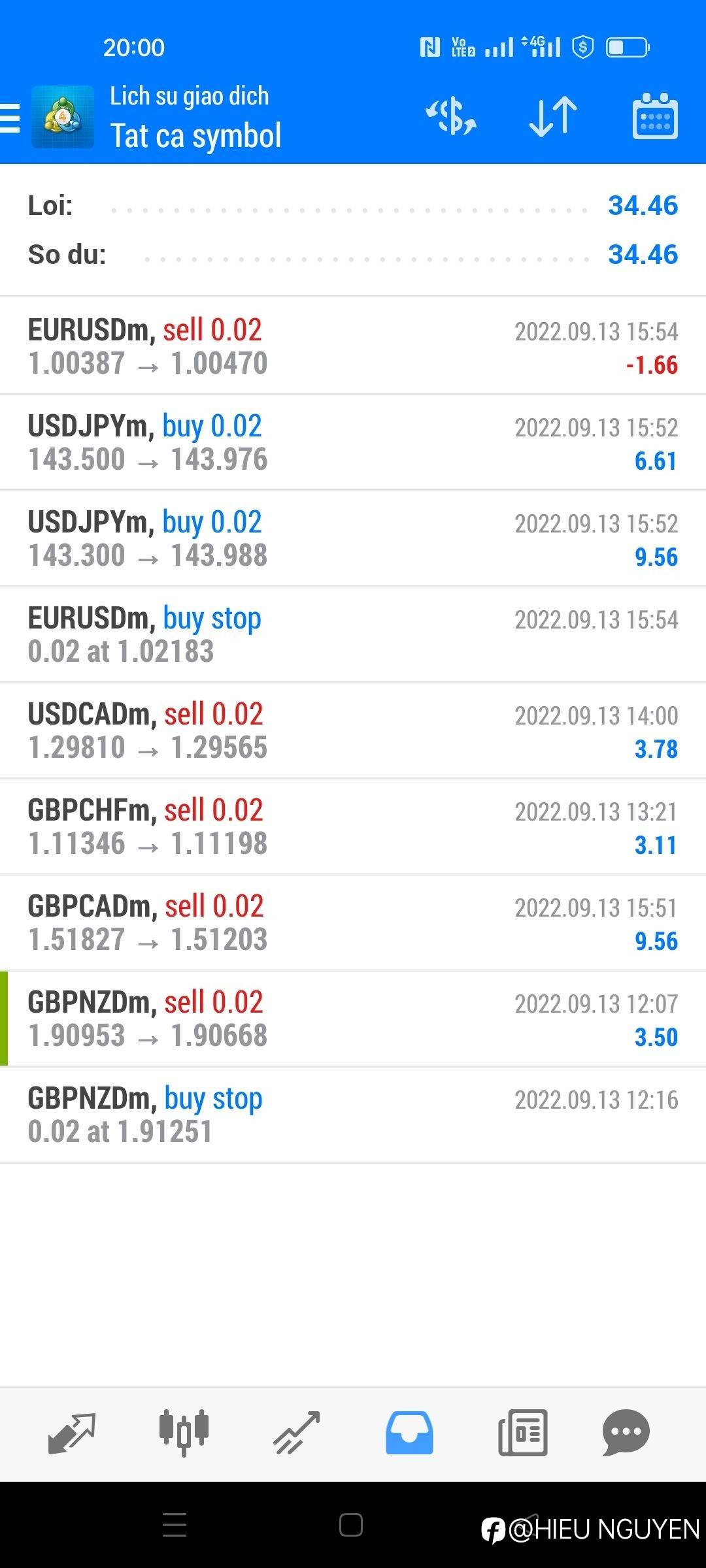
Task: View the EURUSDm buy stop order
Action: (x=353, y=634)
